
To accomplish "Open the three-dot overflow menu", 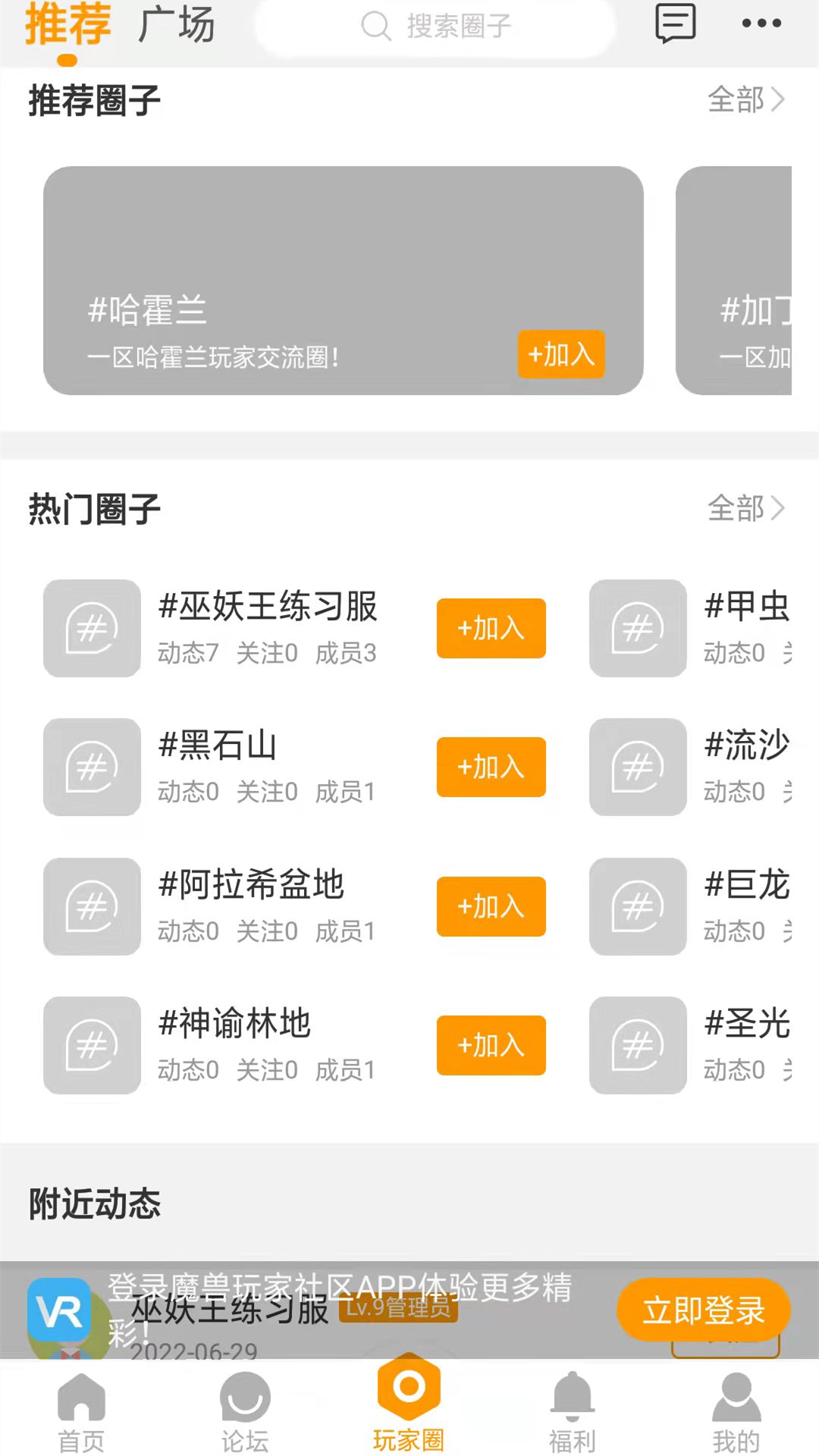I will pos(761,24).
